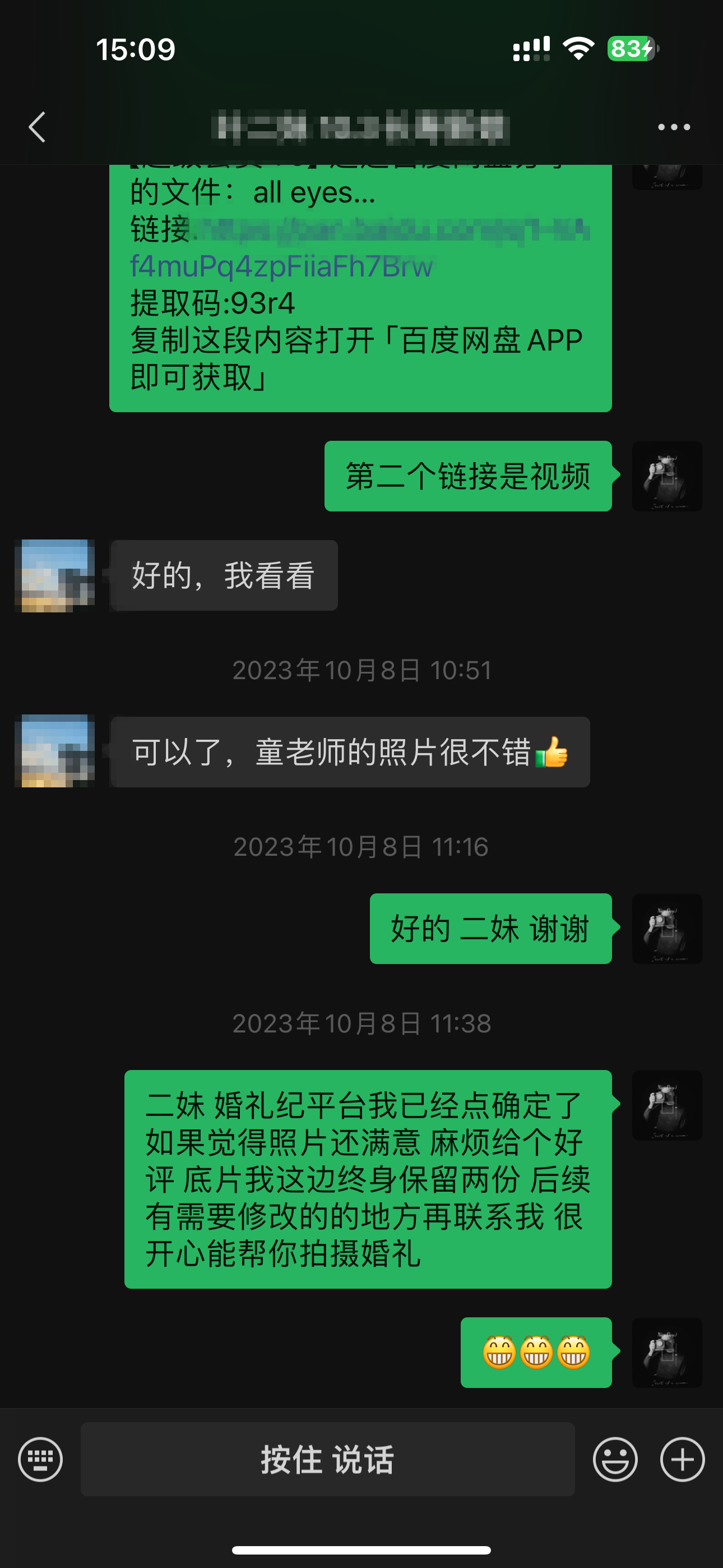
Task: Switch to keyboard text input
Action: coord(40,1459)
